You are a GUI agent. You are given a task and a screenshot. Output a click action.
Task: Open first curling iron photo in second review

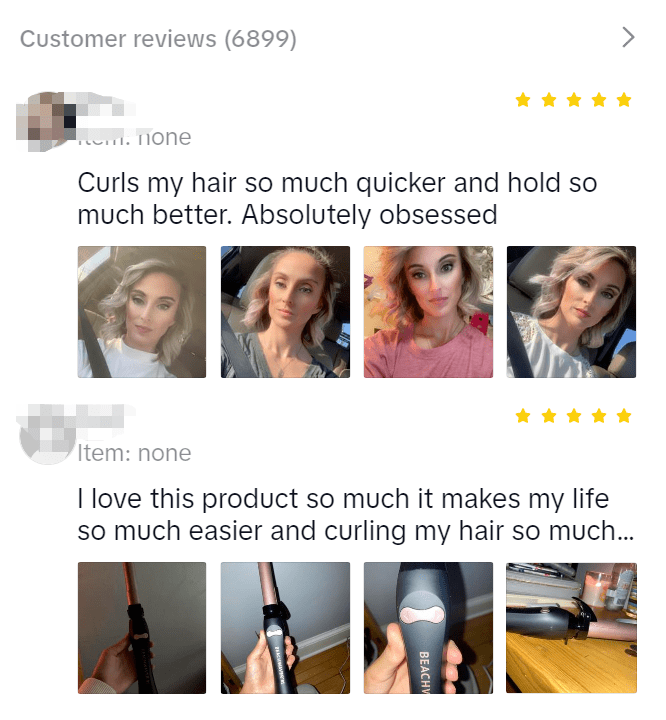click(142, 627)
